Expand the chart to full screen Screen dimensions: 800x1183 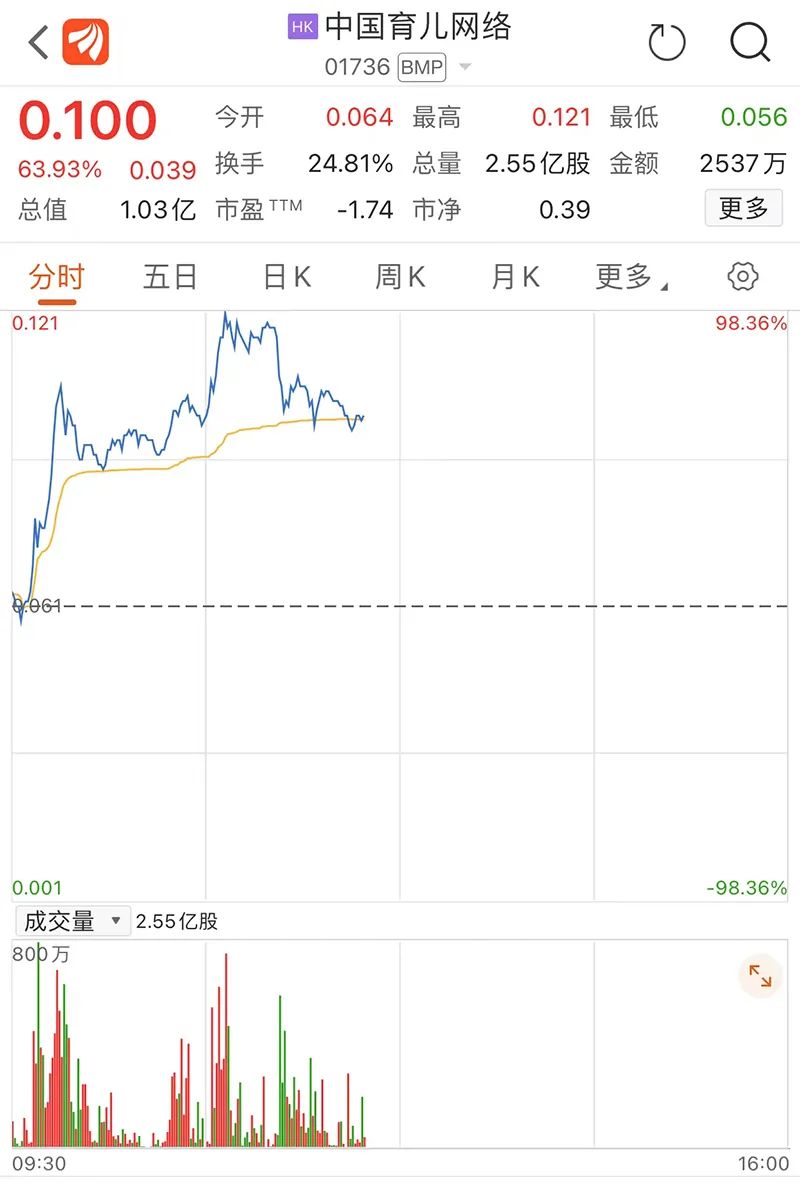[760, 976]
